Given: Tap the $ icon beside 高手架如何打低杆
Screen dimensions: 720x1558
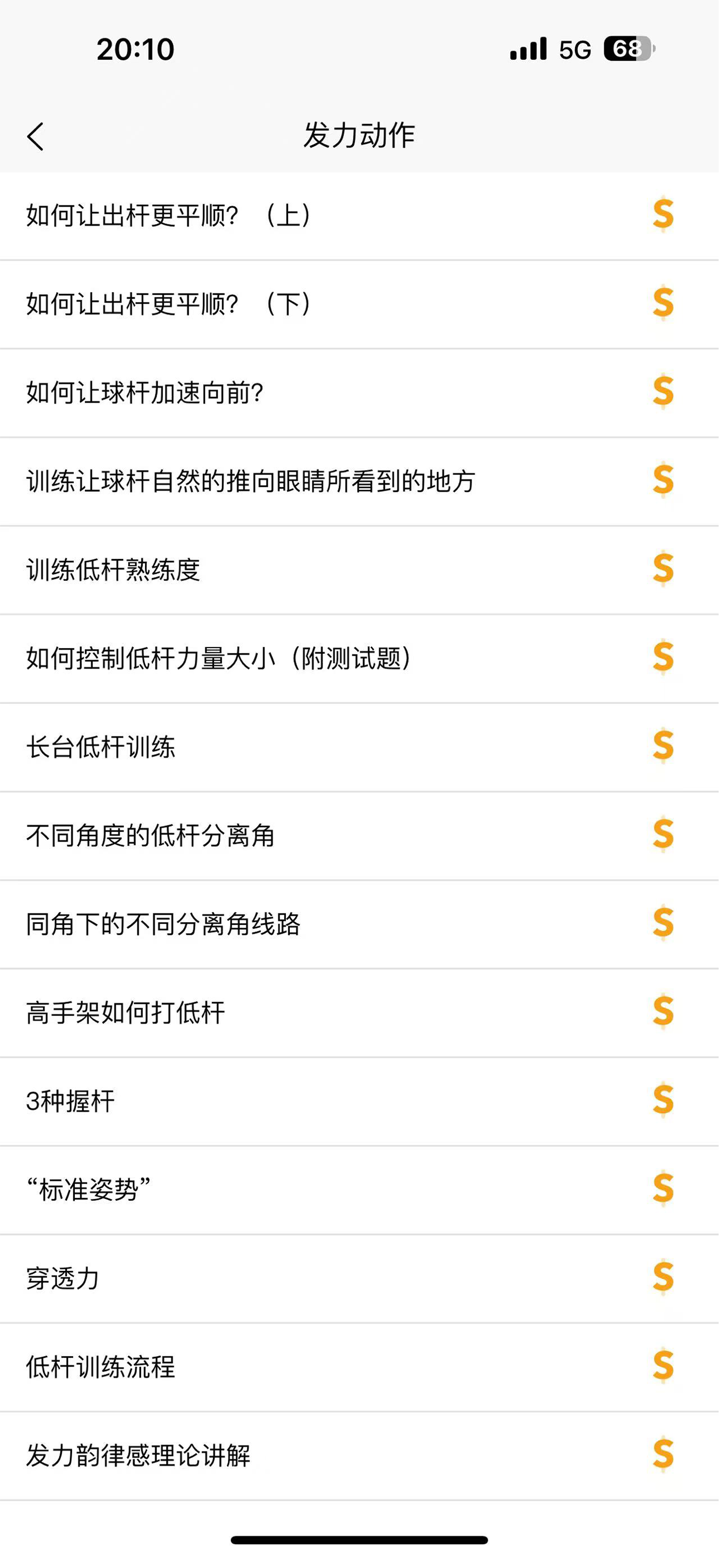Looking at the screenshot, I should [663, 1011].
